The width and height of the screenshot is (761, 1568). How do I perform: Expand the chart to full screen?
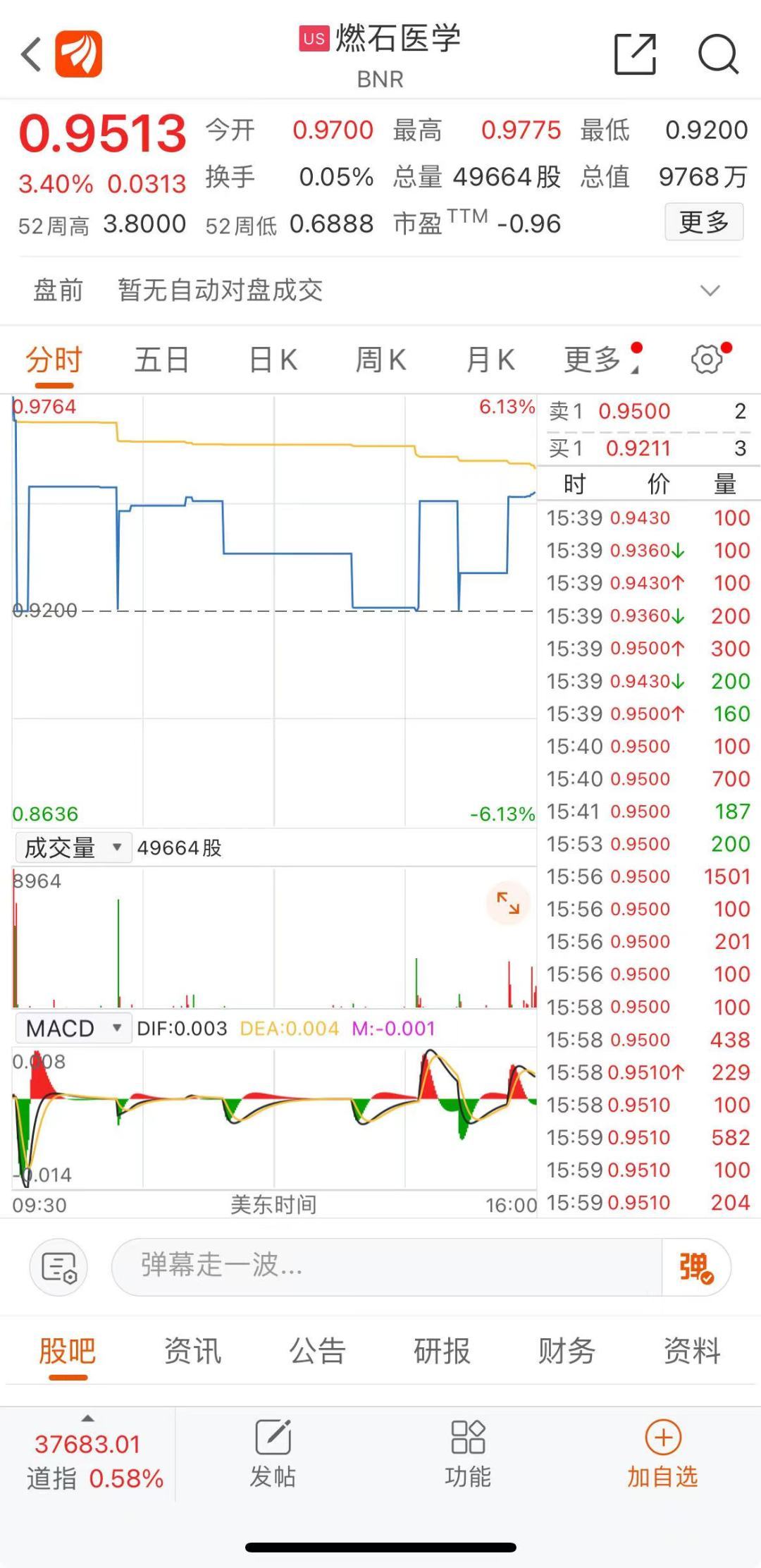pos(507,903)
